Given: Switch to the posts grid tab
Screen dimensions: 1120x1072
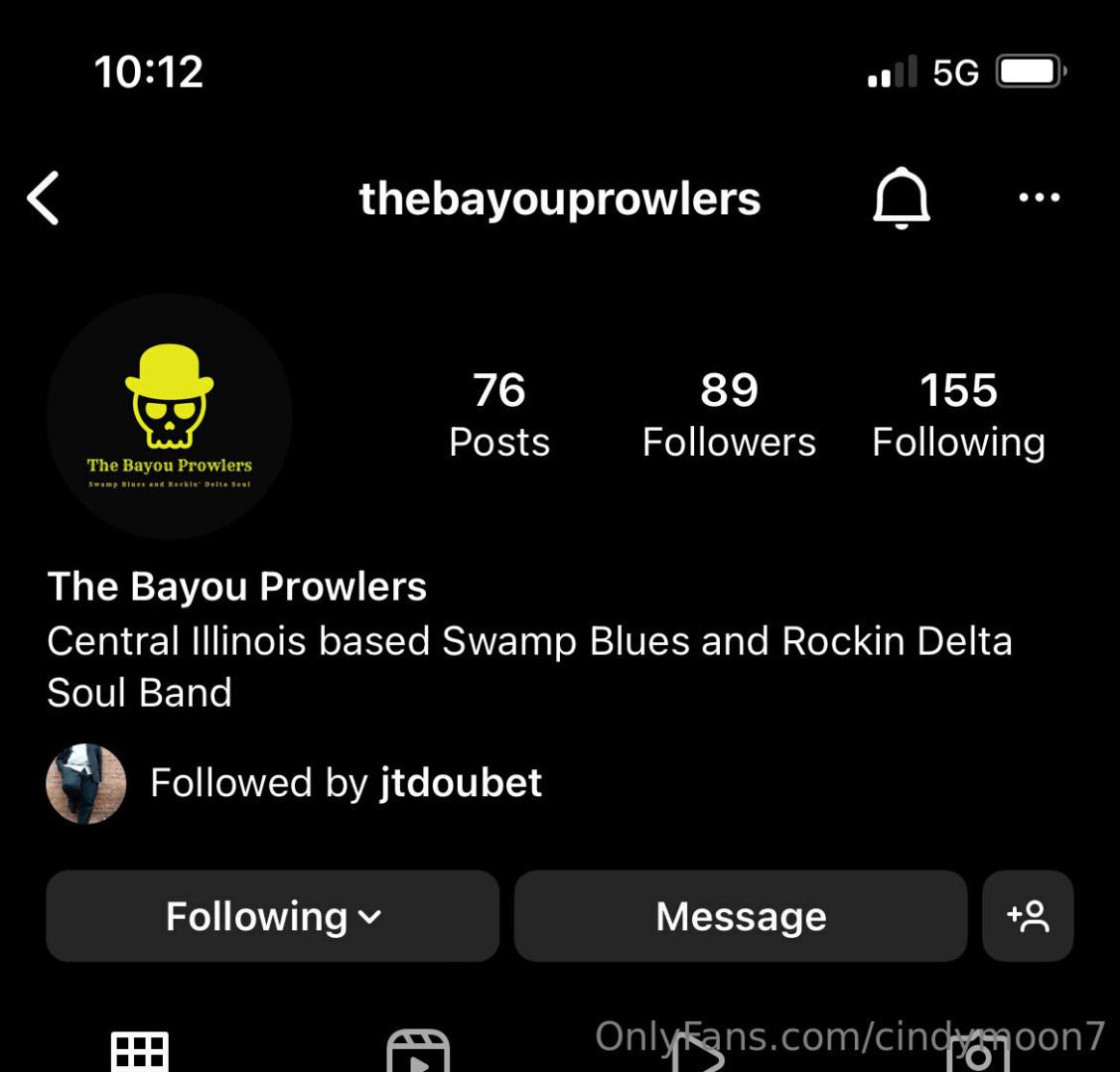Looking at the screenshot, I should [x=139, y=1052].
